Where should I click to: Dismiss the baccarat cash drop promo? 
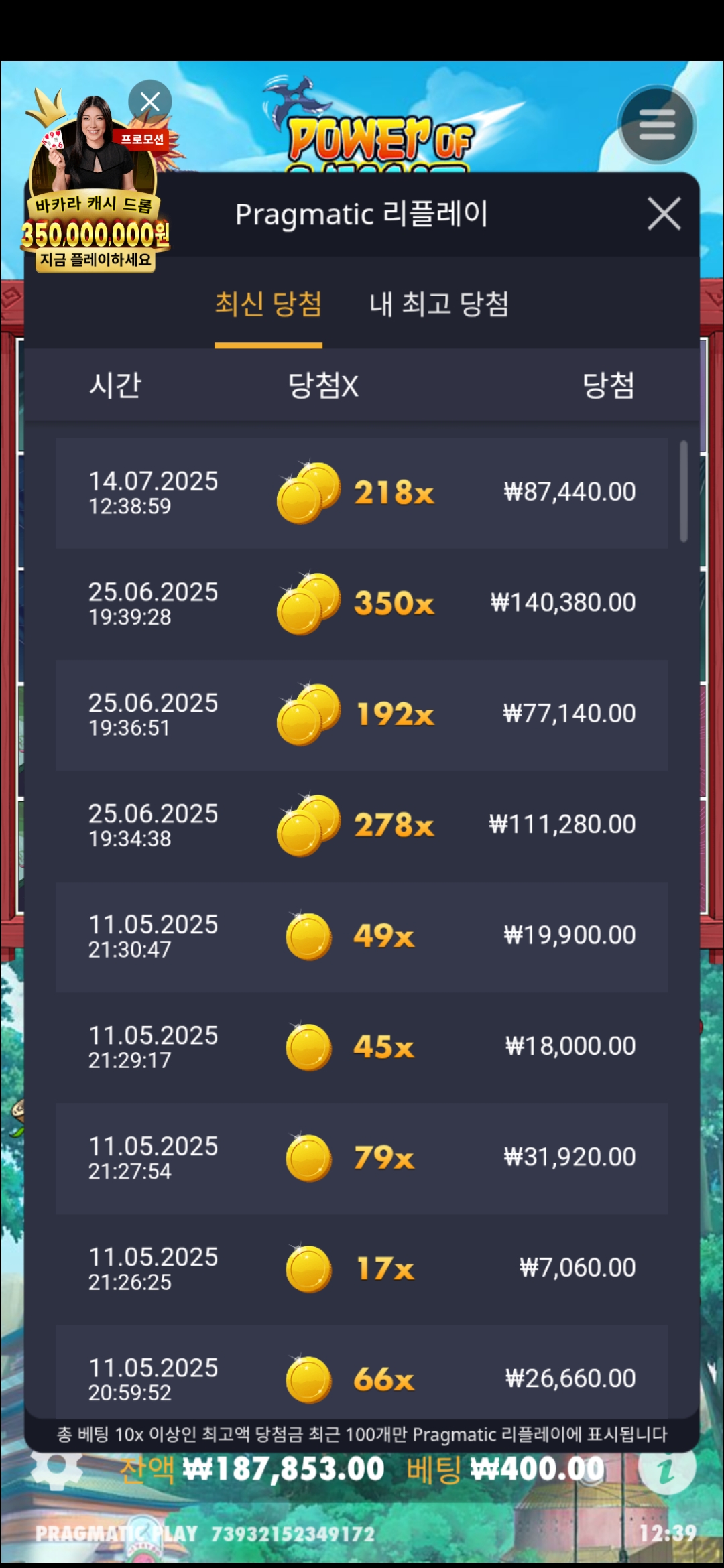pos(150,102)
